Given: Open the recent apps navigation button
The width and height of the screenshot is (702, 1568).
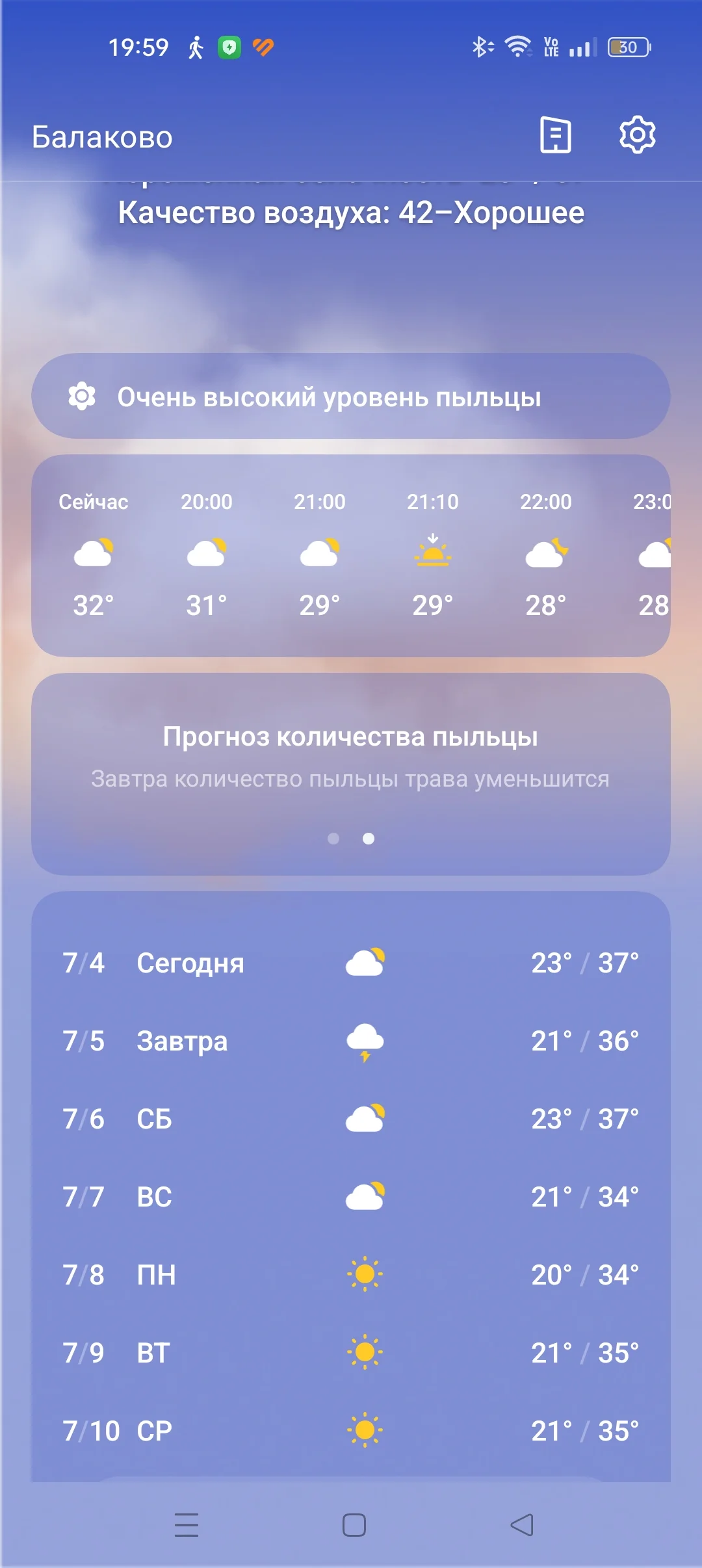Looking at the screenshot, I should click(x=187, y=1526).
